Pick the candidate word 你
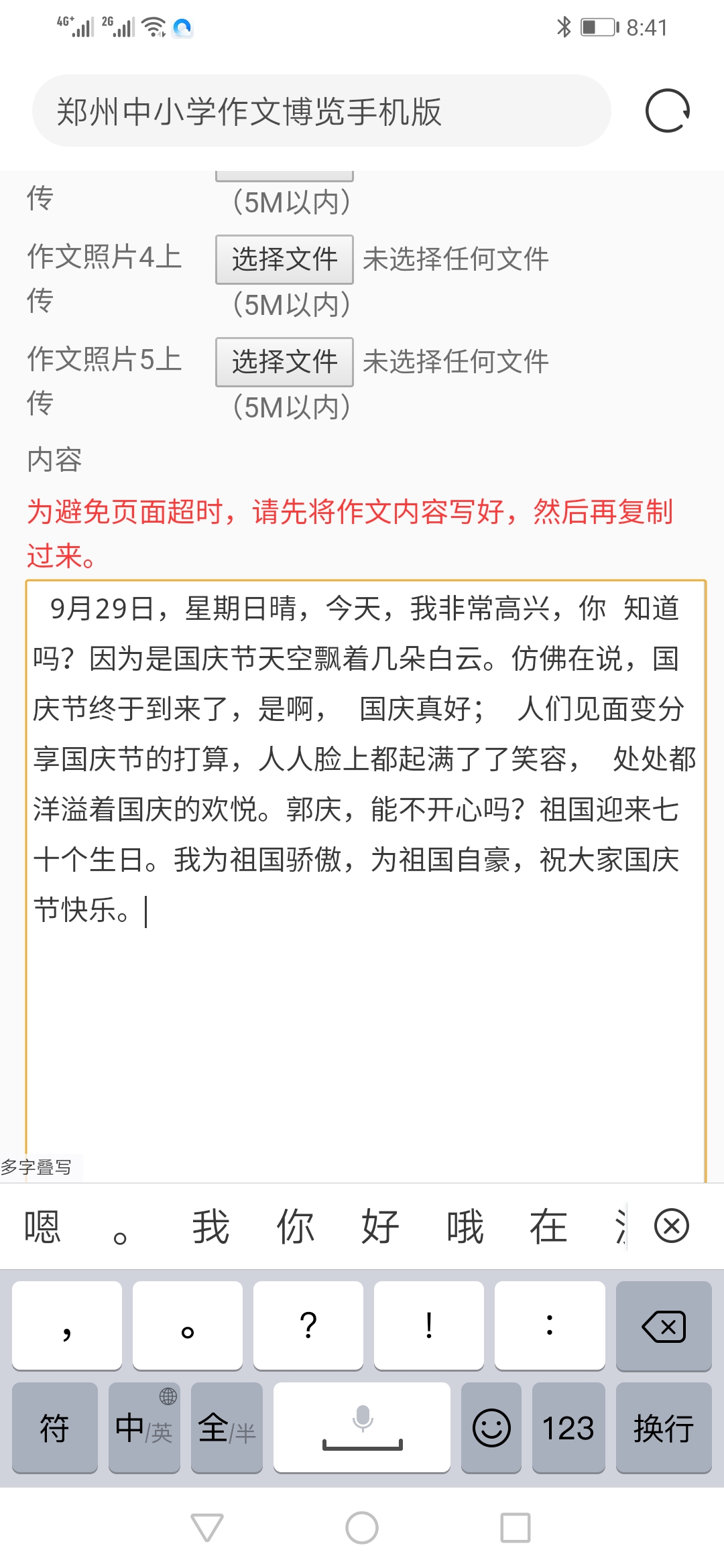 click(296, 1227)
